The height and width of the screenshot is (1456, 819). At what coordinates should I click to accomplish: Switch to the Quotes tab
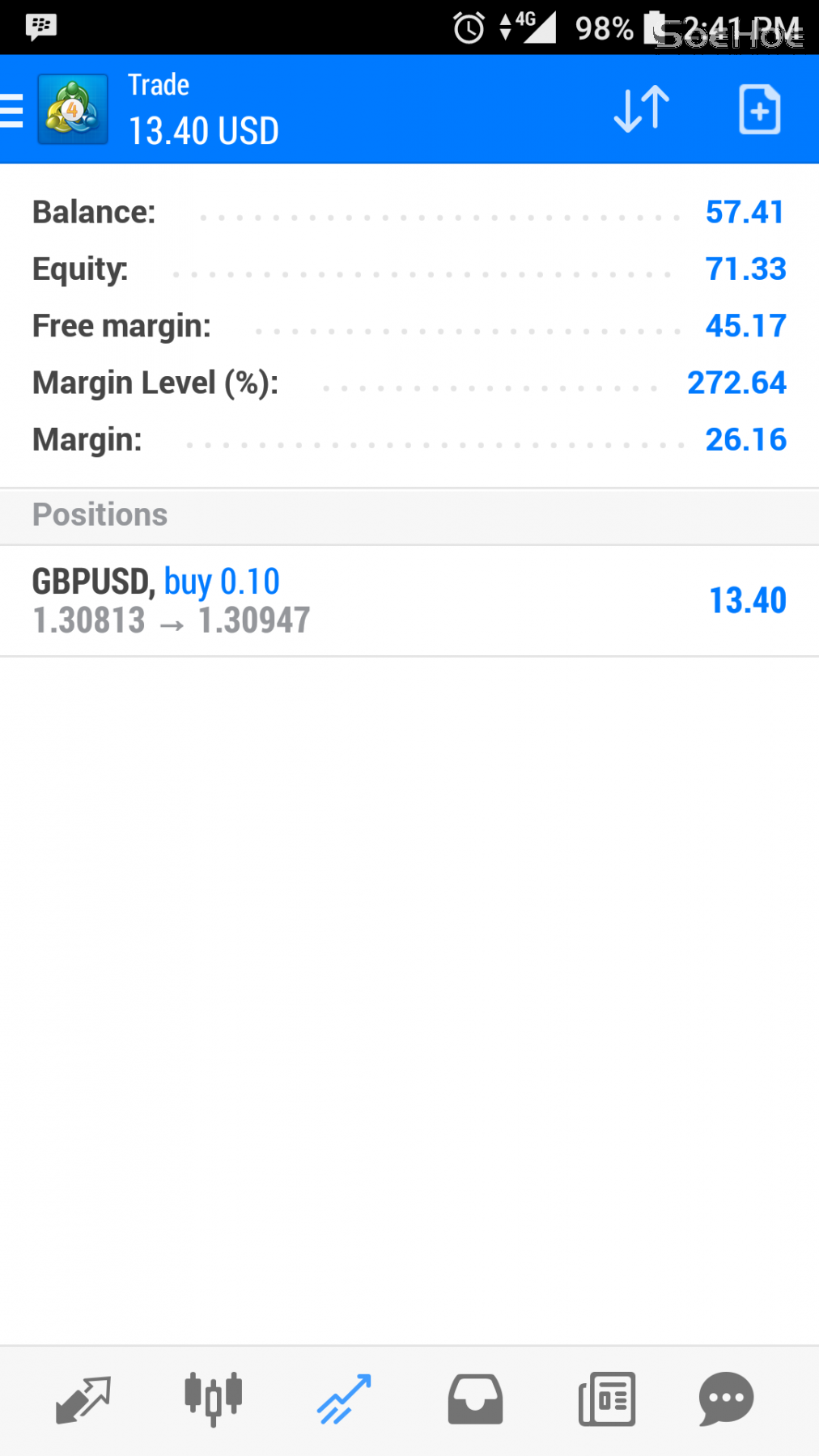click(x=83, y=1399)
